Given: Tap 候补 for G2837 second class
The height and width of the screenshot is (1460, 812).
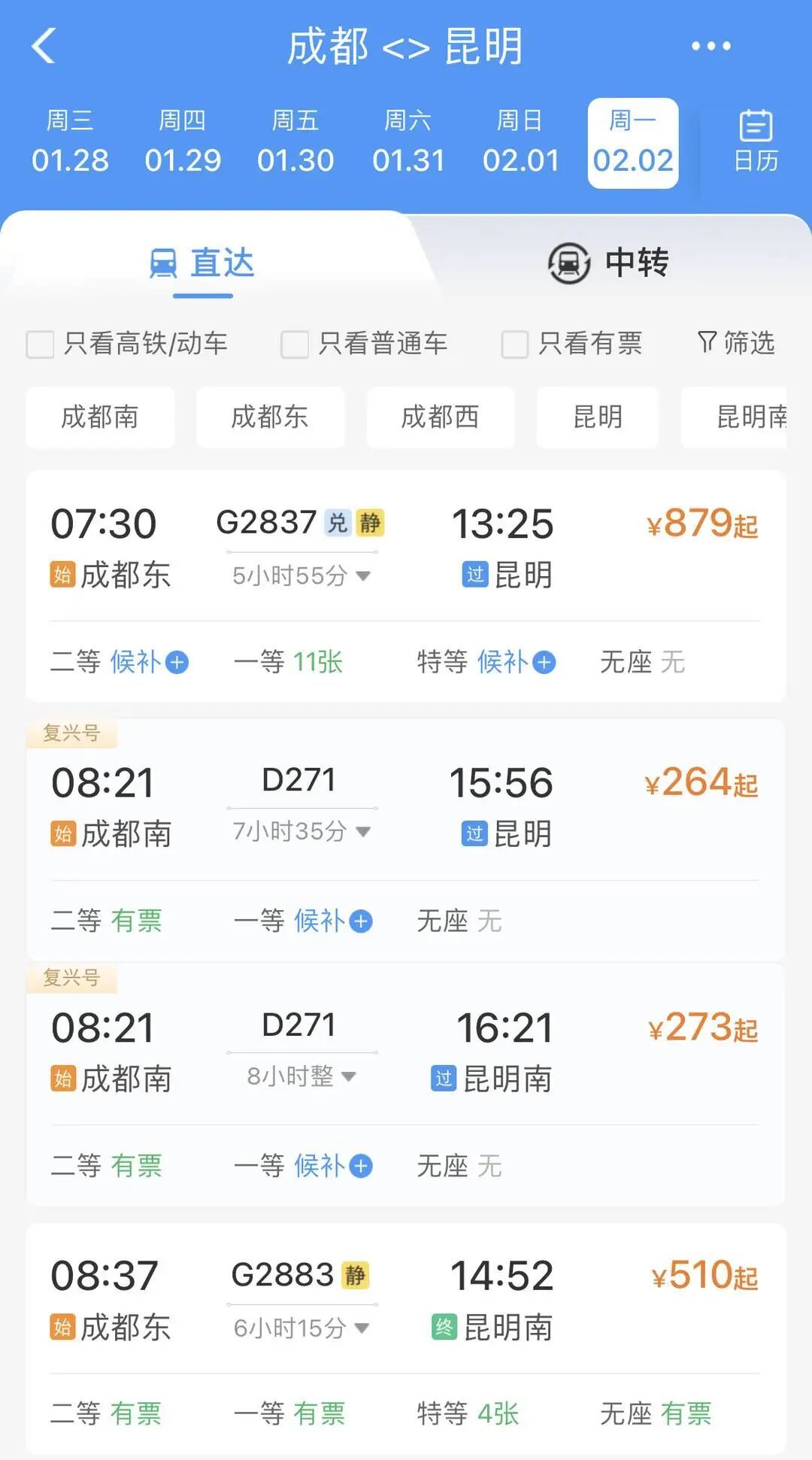Looking at the screenshot, I should 148,662.
